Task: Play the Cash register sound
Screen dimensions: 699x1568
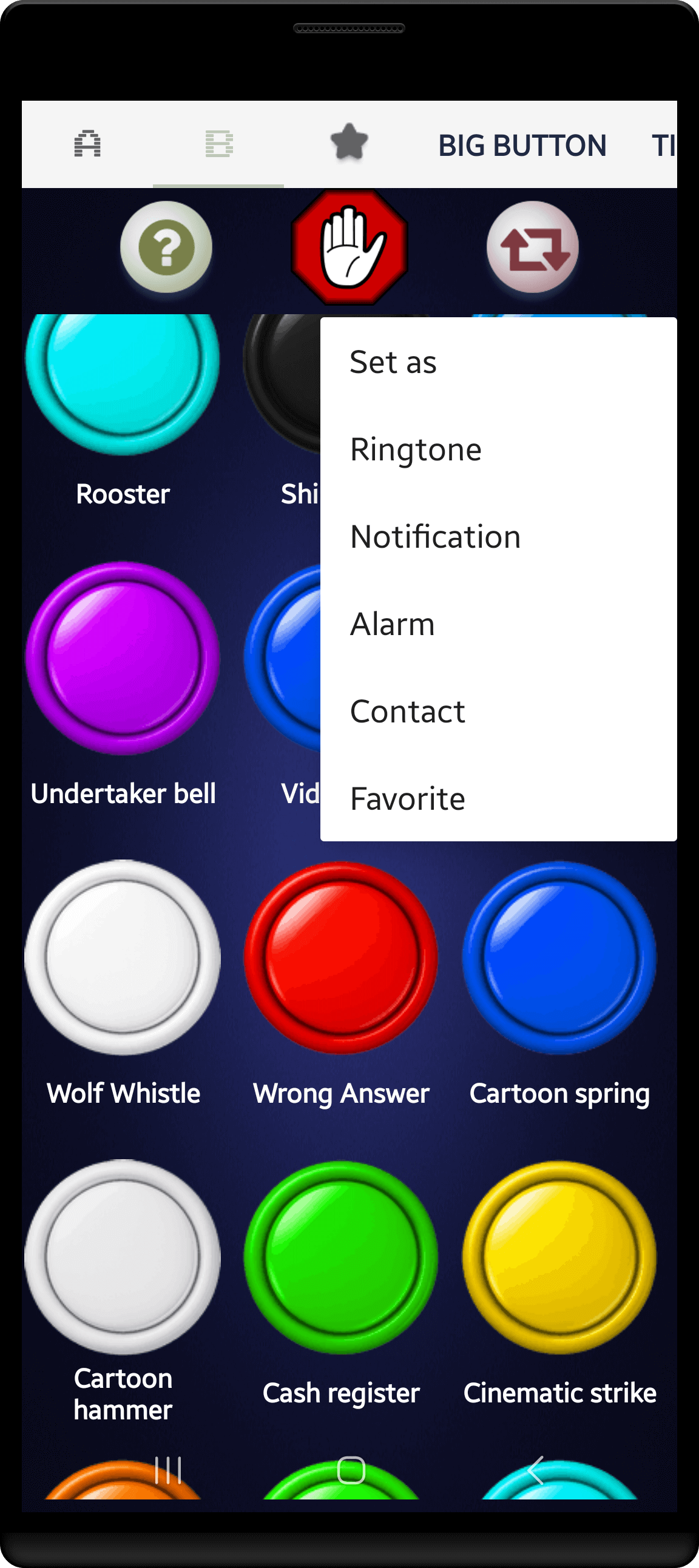Action: click(341, 1256)
